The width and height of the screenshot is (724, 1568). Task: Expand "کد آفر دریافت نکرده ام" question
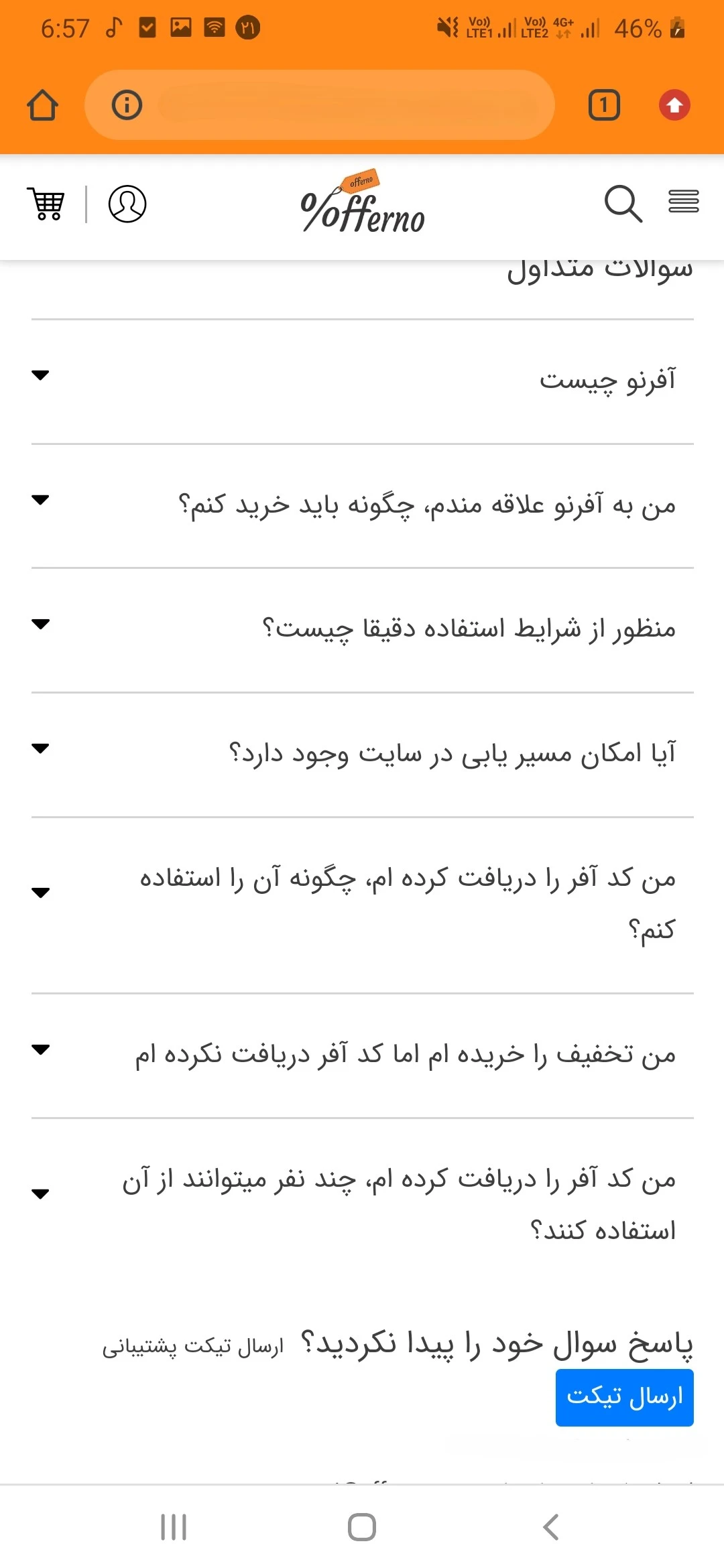(362, 1054)
